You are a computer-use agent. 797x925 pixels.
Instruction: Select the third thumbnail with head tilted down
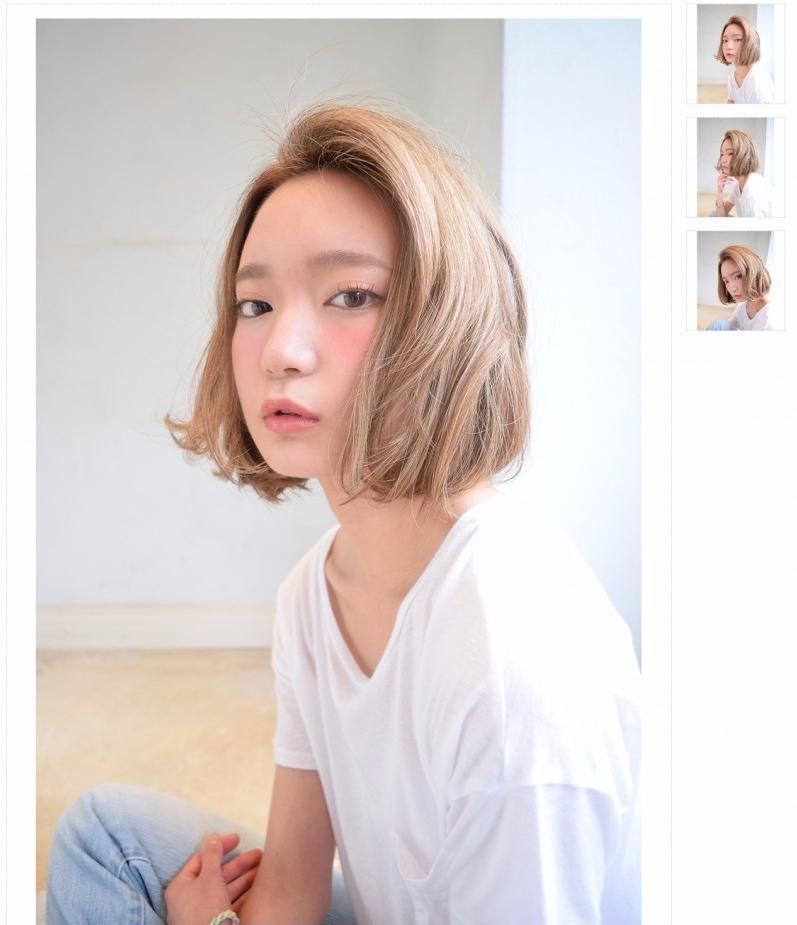click(736, 280)
